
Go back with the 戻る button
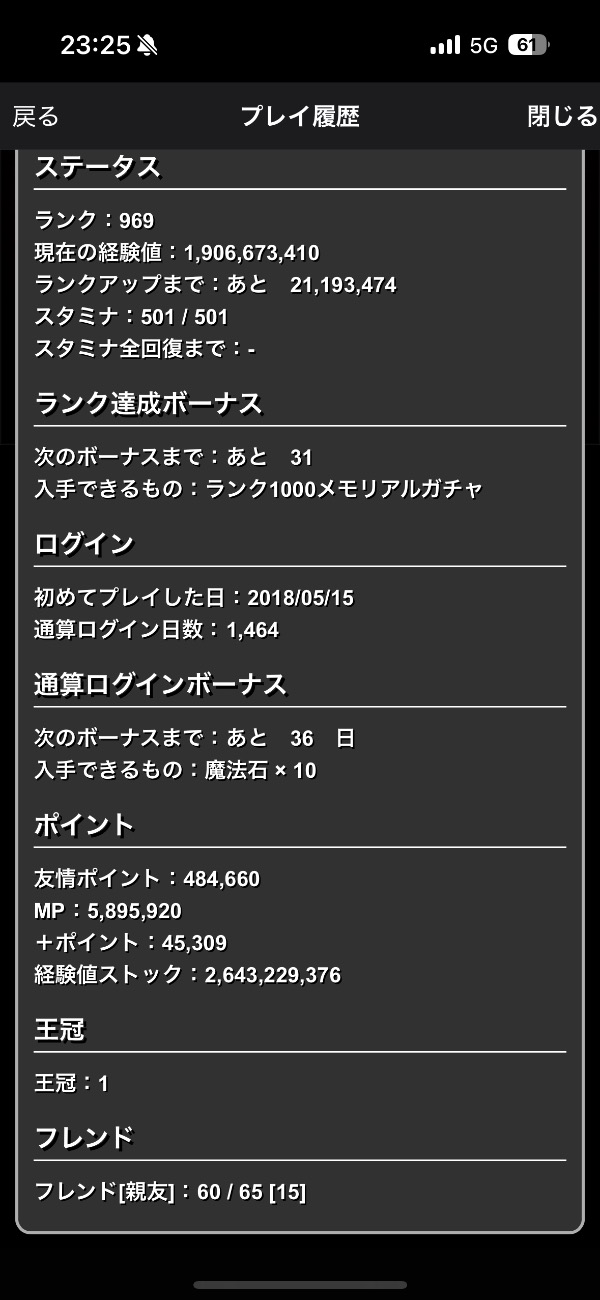point(36,117)
